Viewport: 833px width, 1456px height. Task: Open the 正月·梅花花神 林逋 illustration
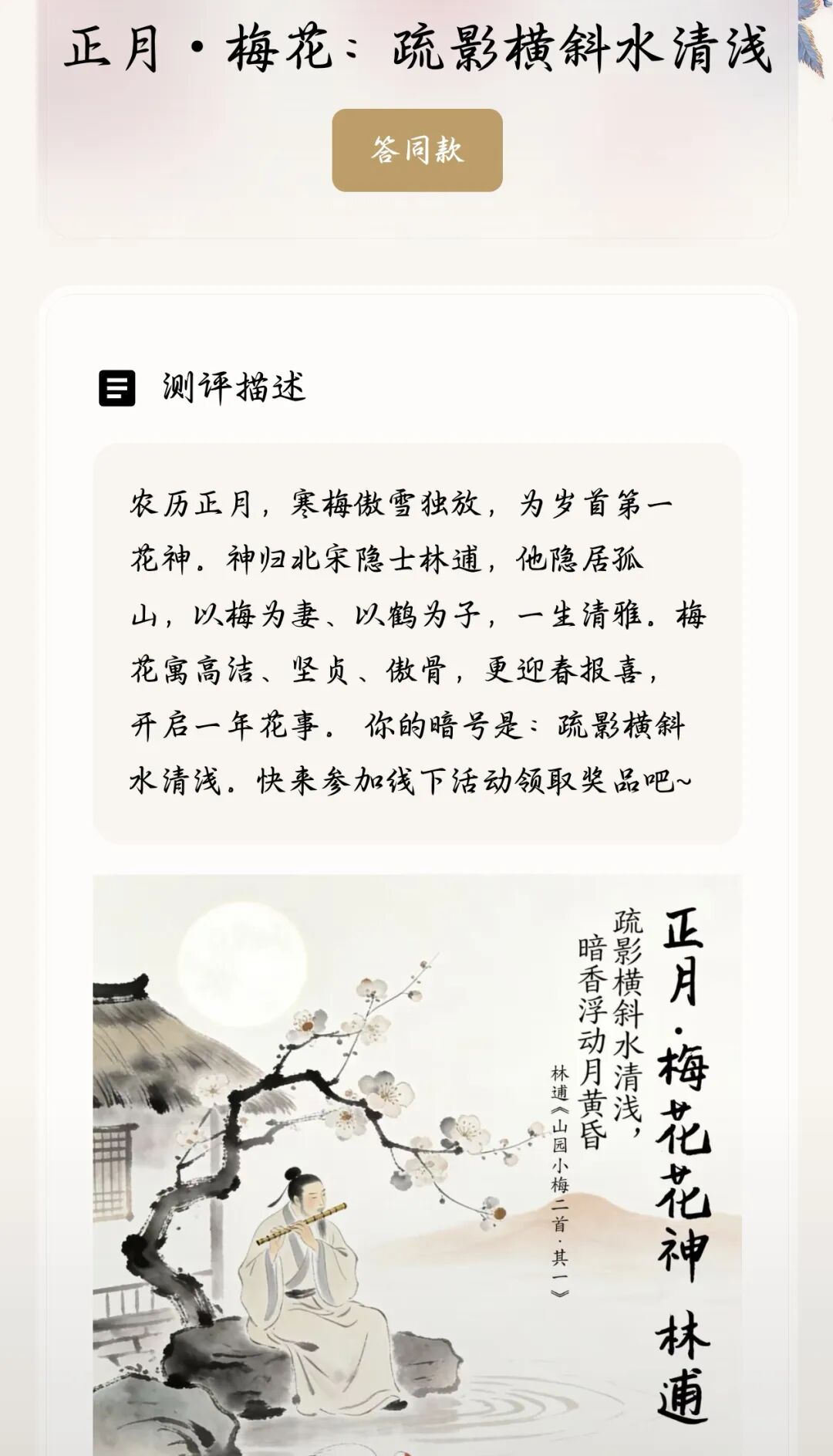point(417,1164)
